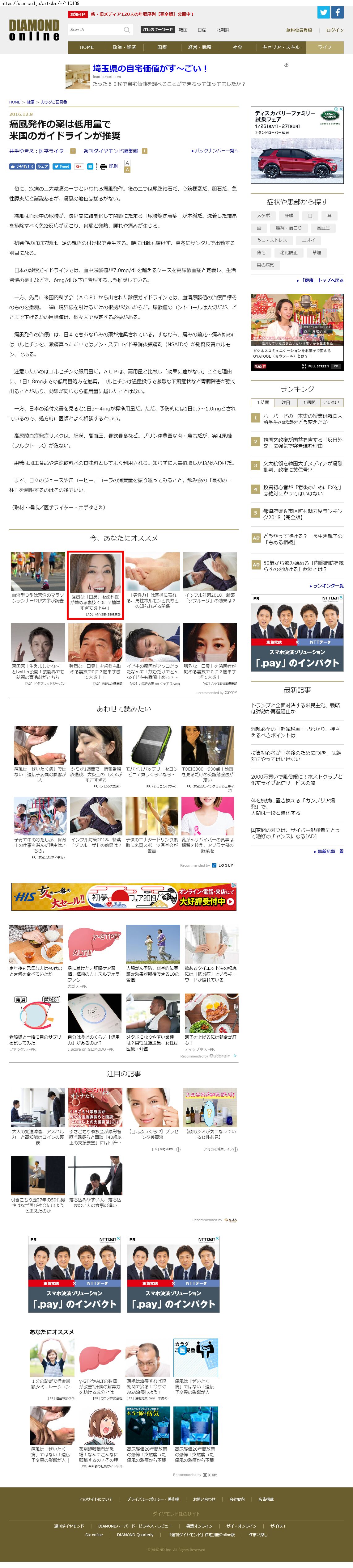
Task: Open the Facebook icon in the header
Action: pos(337,12)
